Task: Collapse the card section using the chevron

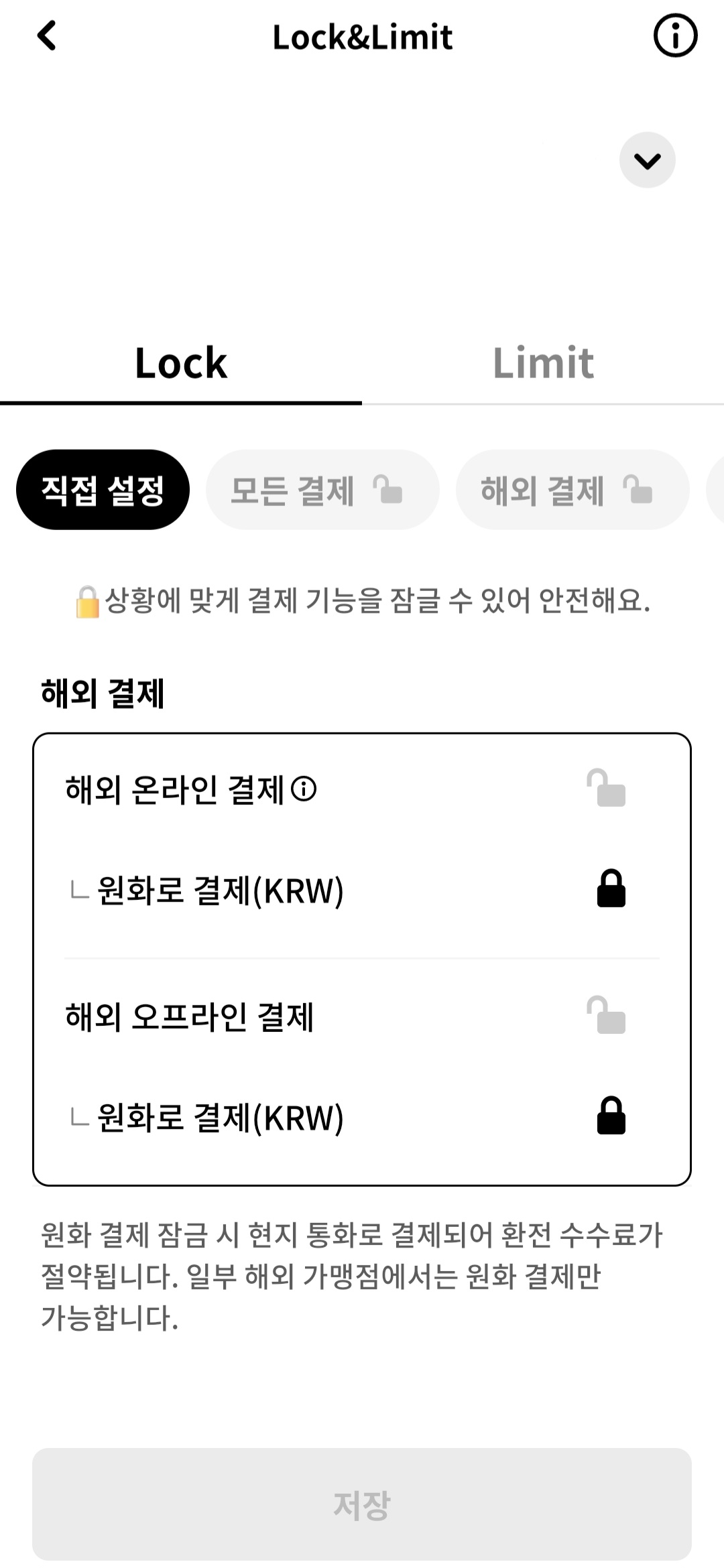Action: pos(646,160)
